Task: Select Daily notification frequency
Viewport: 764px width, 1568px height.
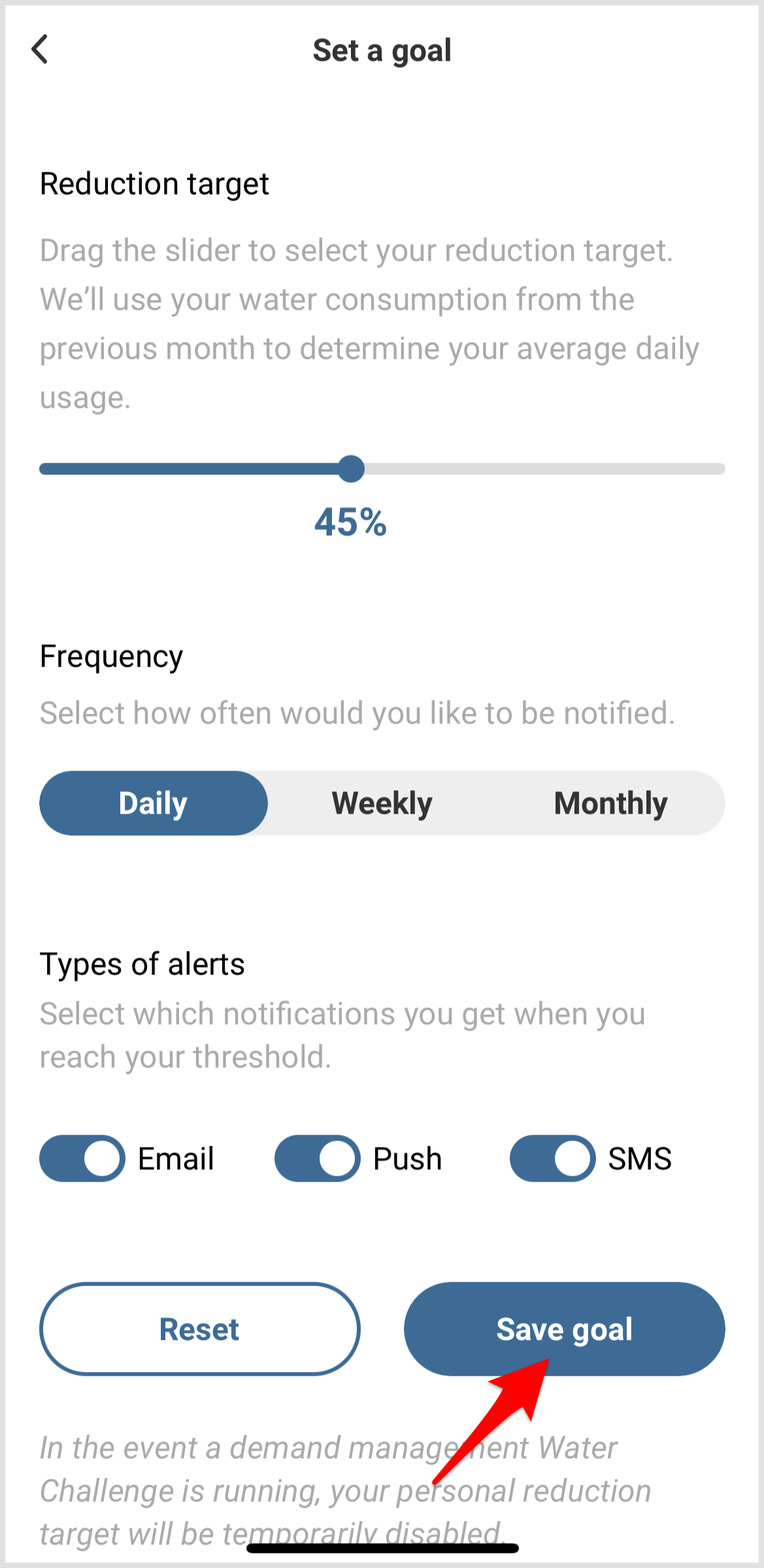Action: [x=154, y=803]
